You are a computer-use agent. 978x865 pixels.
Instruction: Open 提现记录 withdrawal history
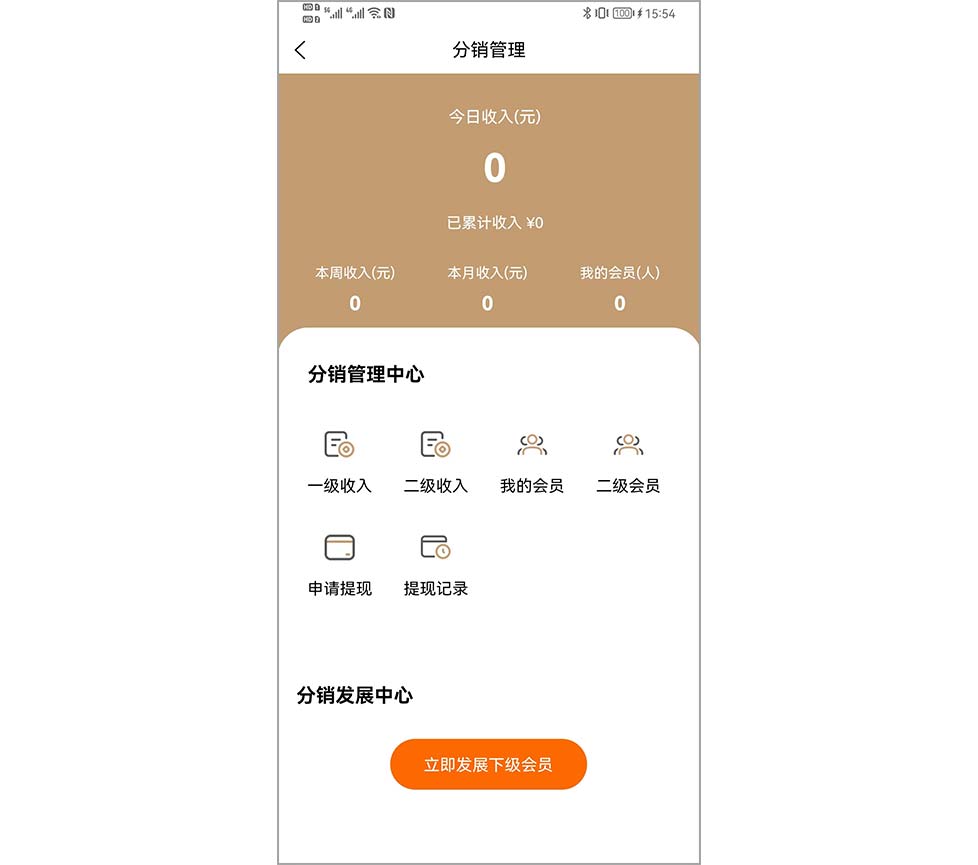pos(435,564)
